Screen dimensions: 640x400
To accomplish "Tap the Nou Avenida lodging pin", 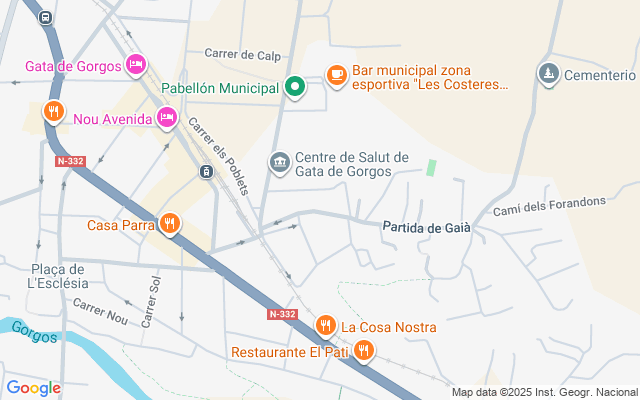I will (167, 118).
